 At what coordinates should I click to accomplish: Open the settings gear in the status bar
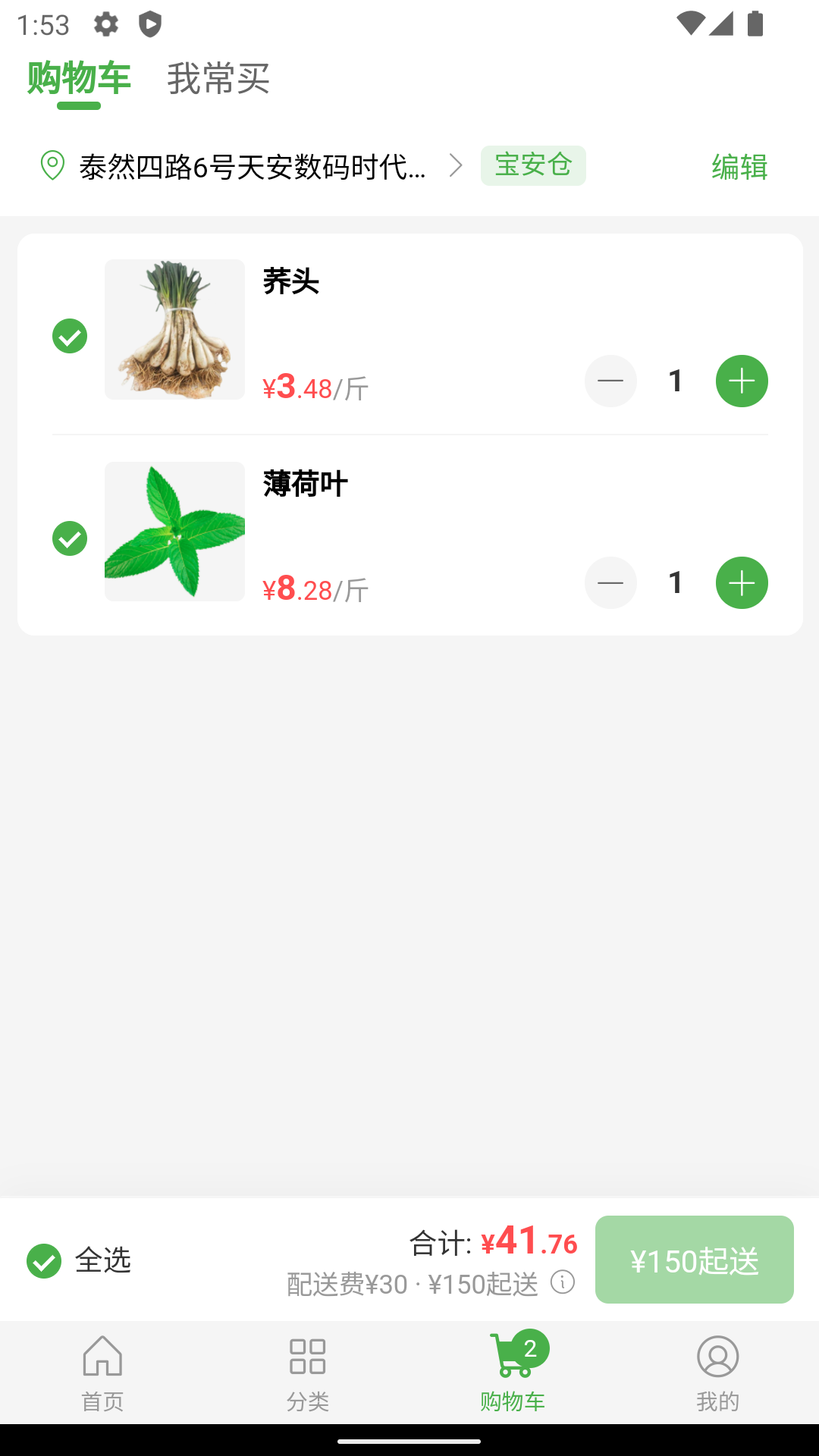coord(104,24)
